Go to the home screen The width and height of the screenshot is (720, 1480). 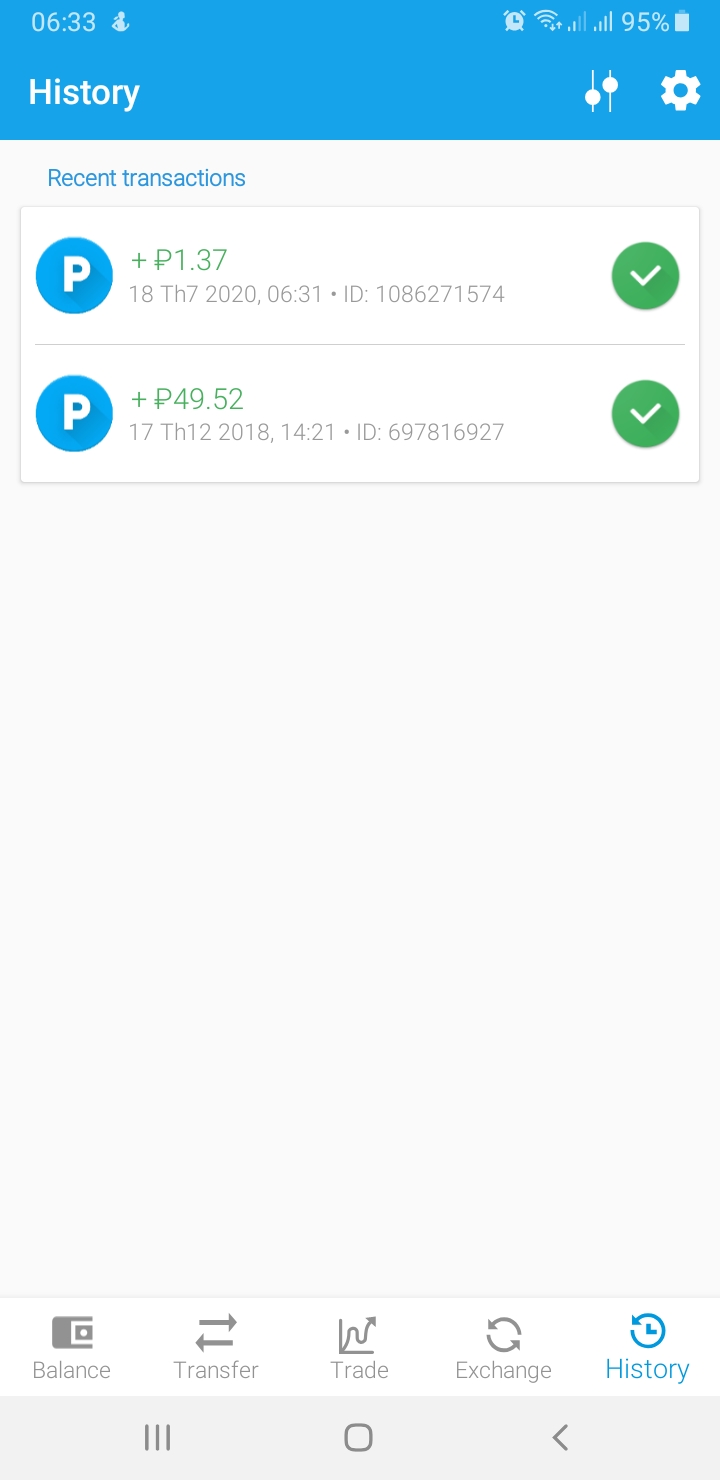click(x=358, y=1438)
